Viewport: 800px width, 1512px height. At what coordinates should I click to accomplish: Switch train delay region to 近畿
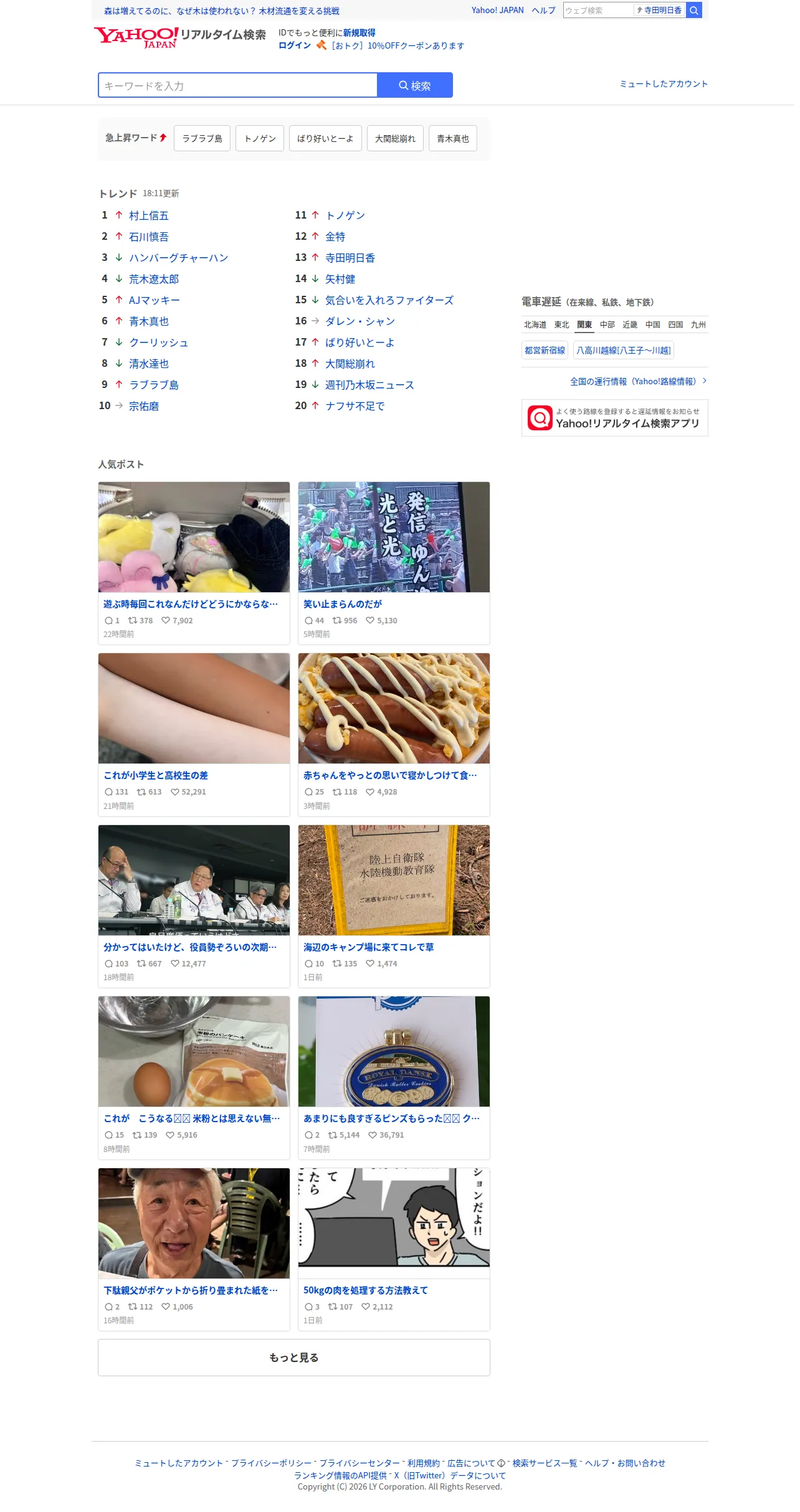click(x=630, y=324)
